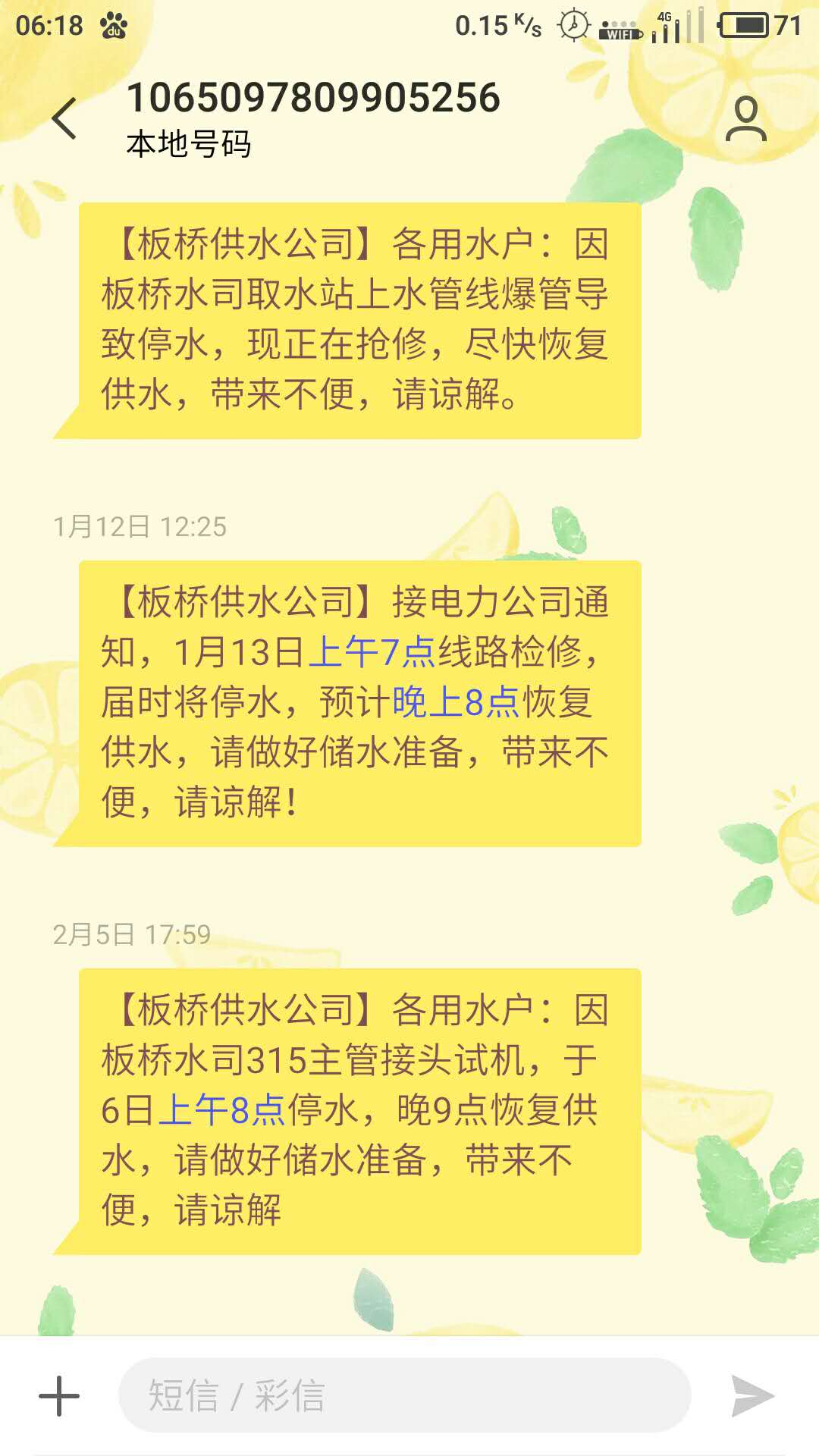Tap the 上午8点 time link
Image resolution: width=819 pixels, height=1456 pixels.
point(221,1111)
